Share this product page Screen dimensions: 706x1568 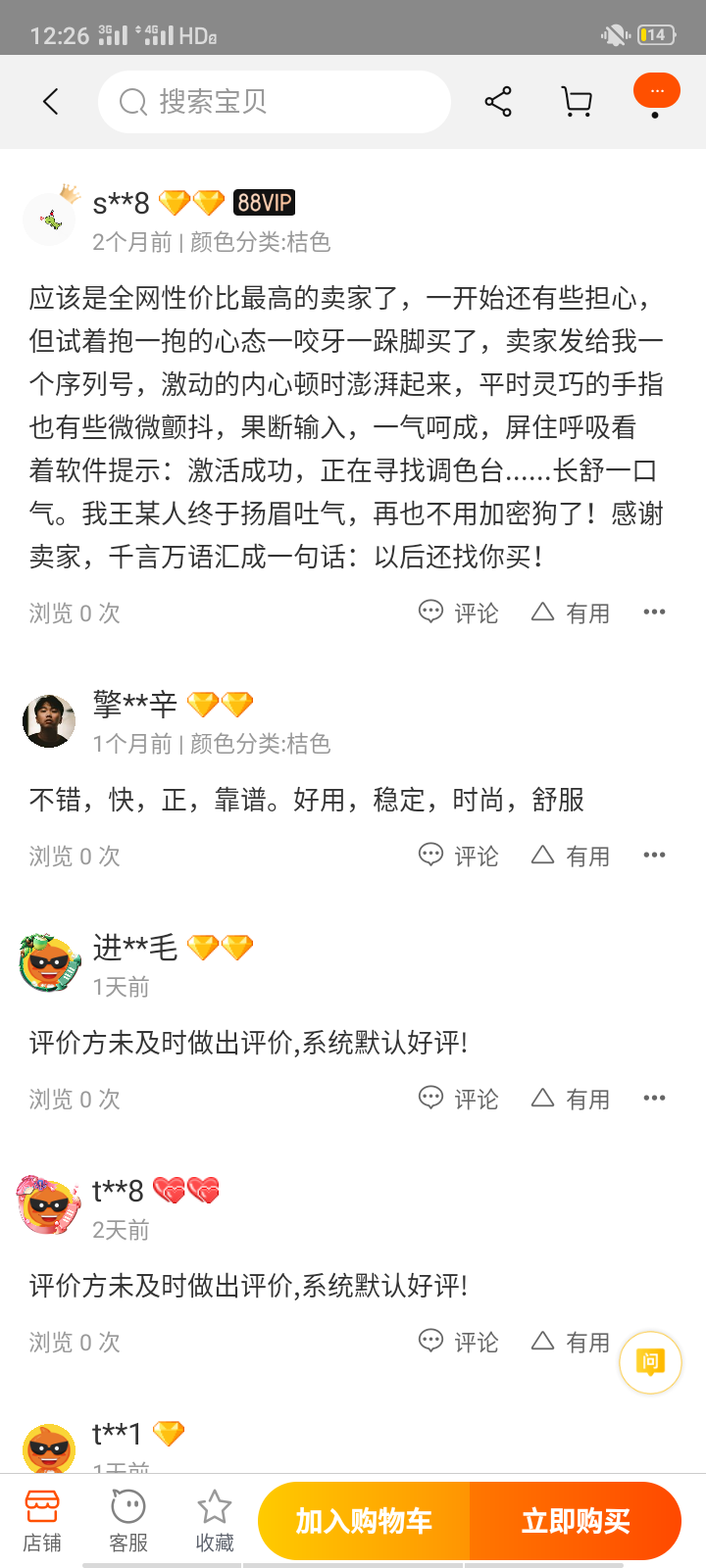pyautogui.click(x=498, y=101)
